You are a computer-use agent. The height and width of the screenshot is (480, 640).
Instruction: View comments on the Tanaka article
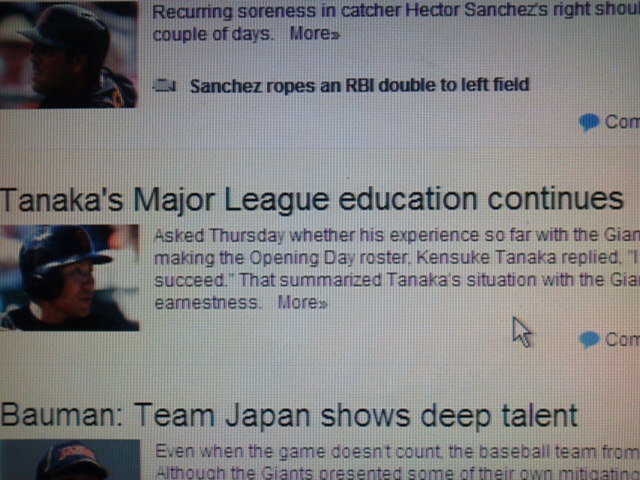pos(609,339)
